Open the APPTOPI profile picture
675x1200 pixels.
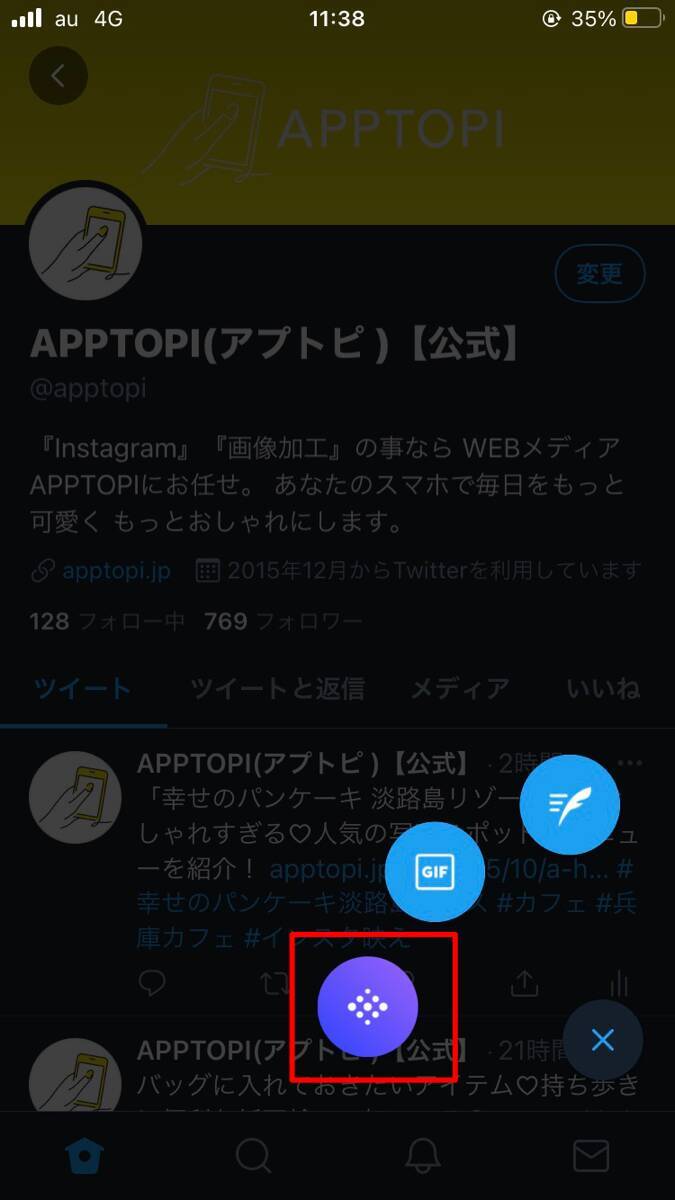click(85, 245)
